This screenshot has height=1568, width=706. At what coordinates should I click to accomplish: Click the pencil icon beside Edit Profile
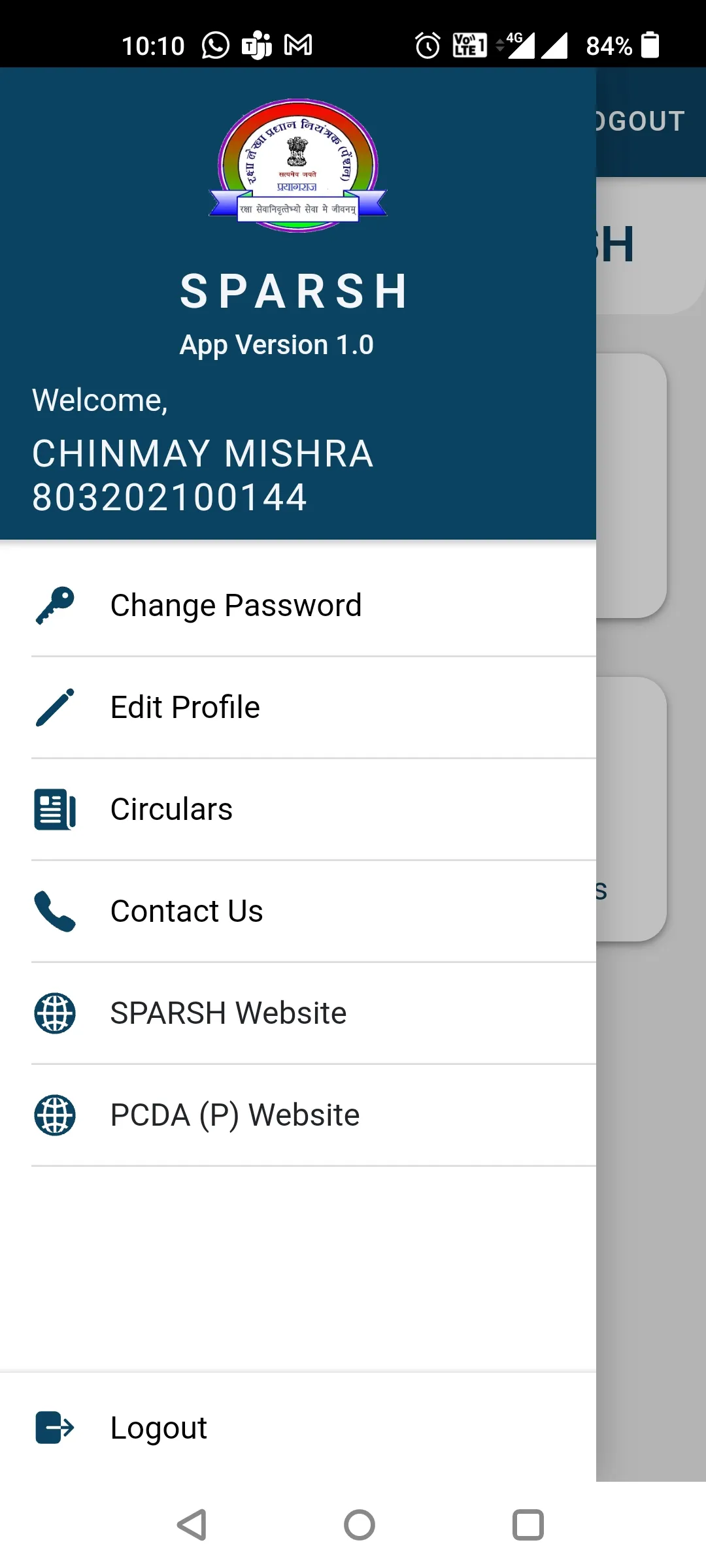click(55, 706)
